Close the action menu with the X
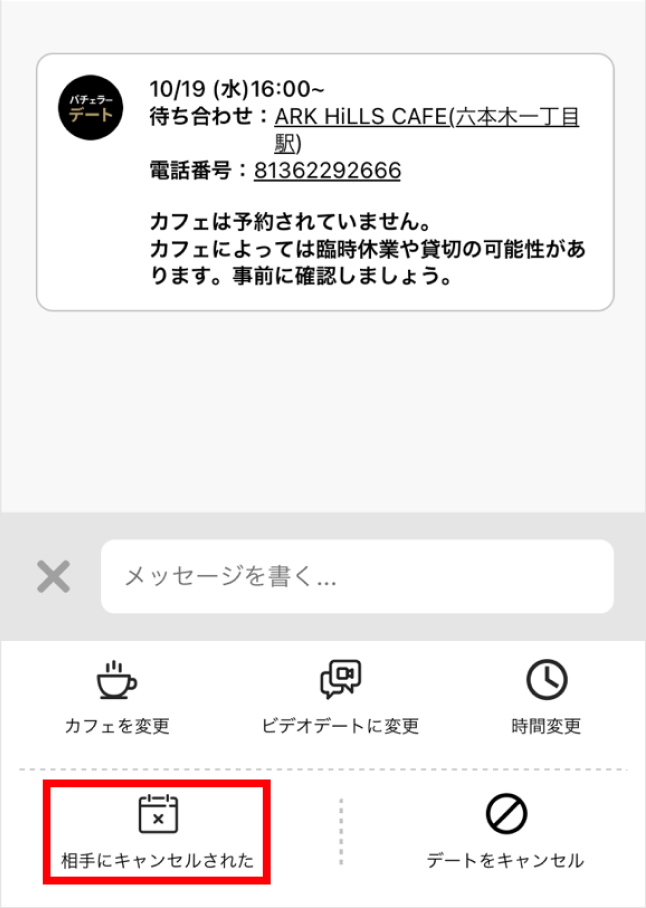Screen dimensions: 646x908 (53, 577)
